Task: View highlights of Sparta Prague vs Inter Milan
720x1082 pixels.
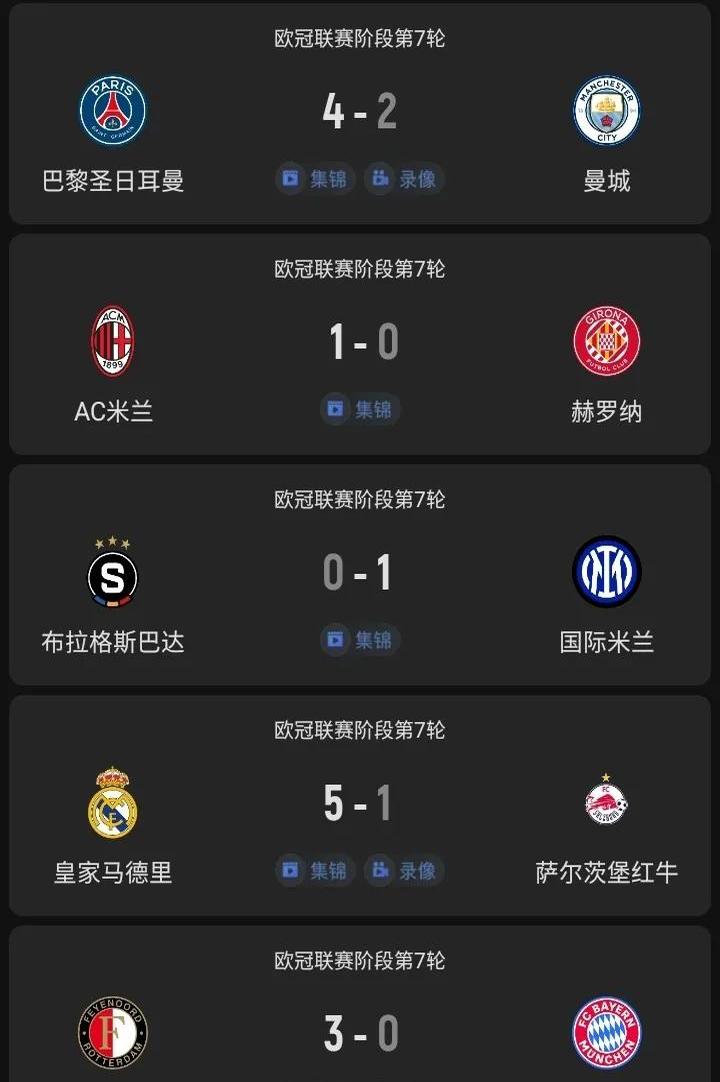Action: tap(360, 640)
